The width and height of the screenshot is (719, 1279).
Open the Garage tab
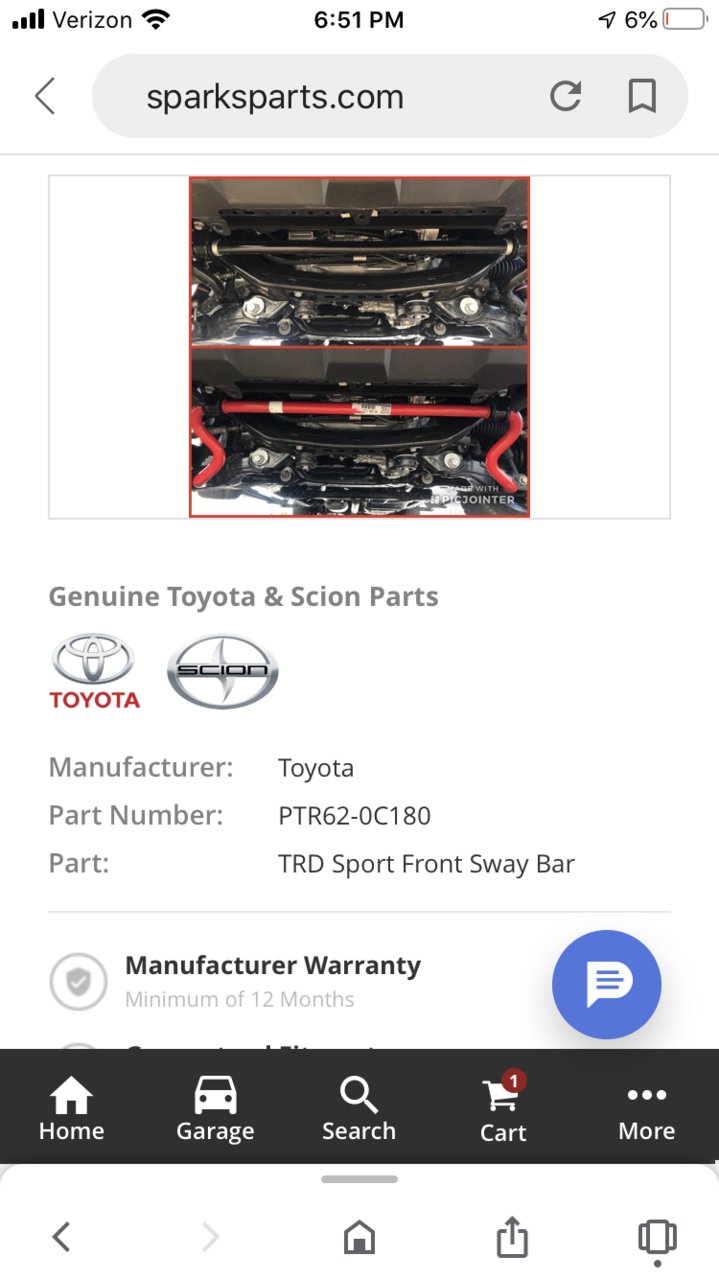pos(215,1110)
